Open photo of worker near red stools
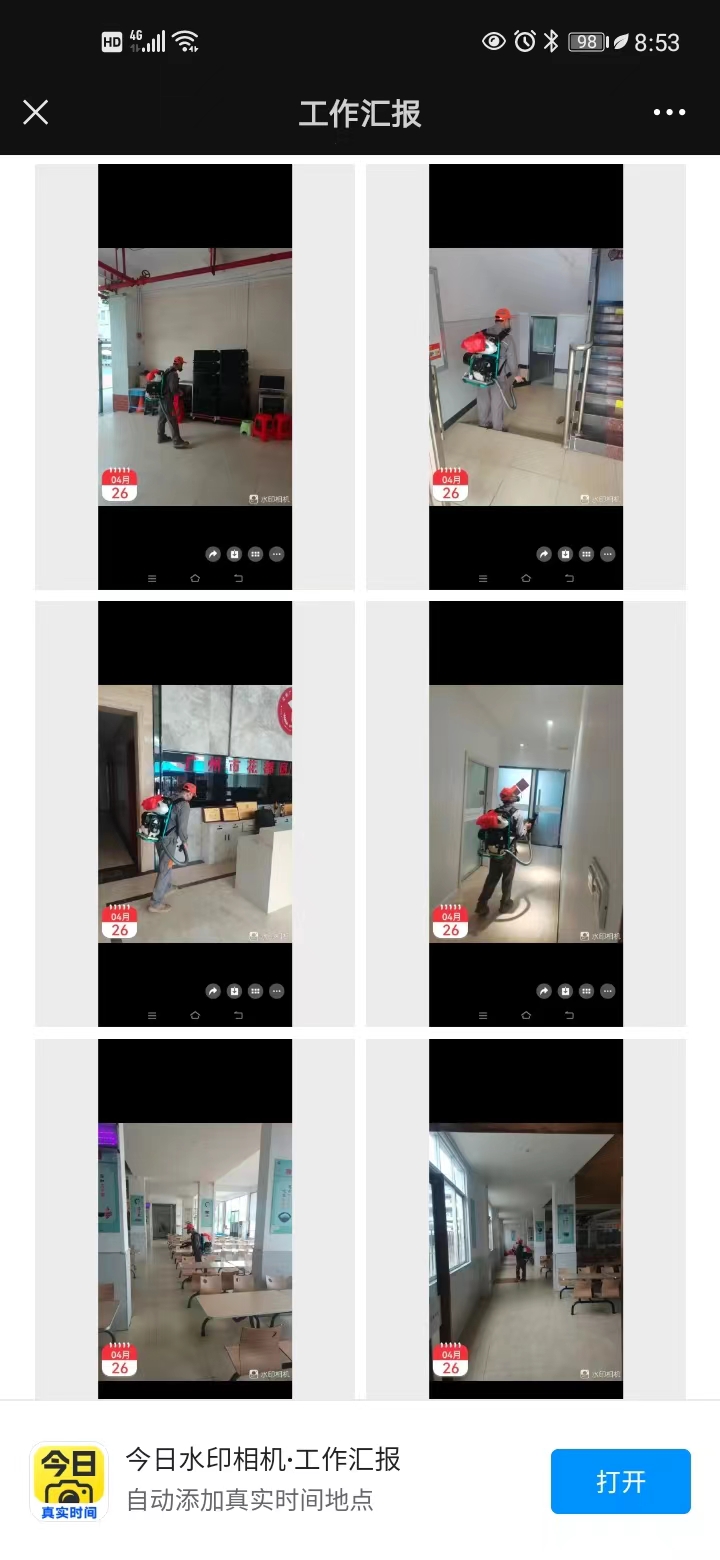The width and height of the screenshot is (720, 1560). click(195, 377)
